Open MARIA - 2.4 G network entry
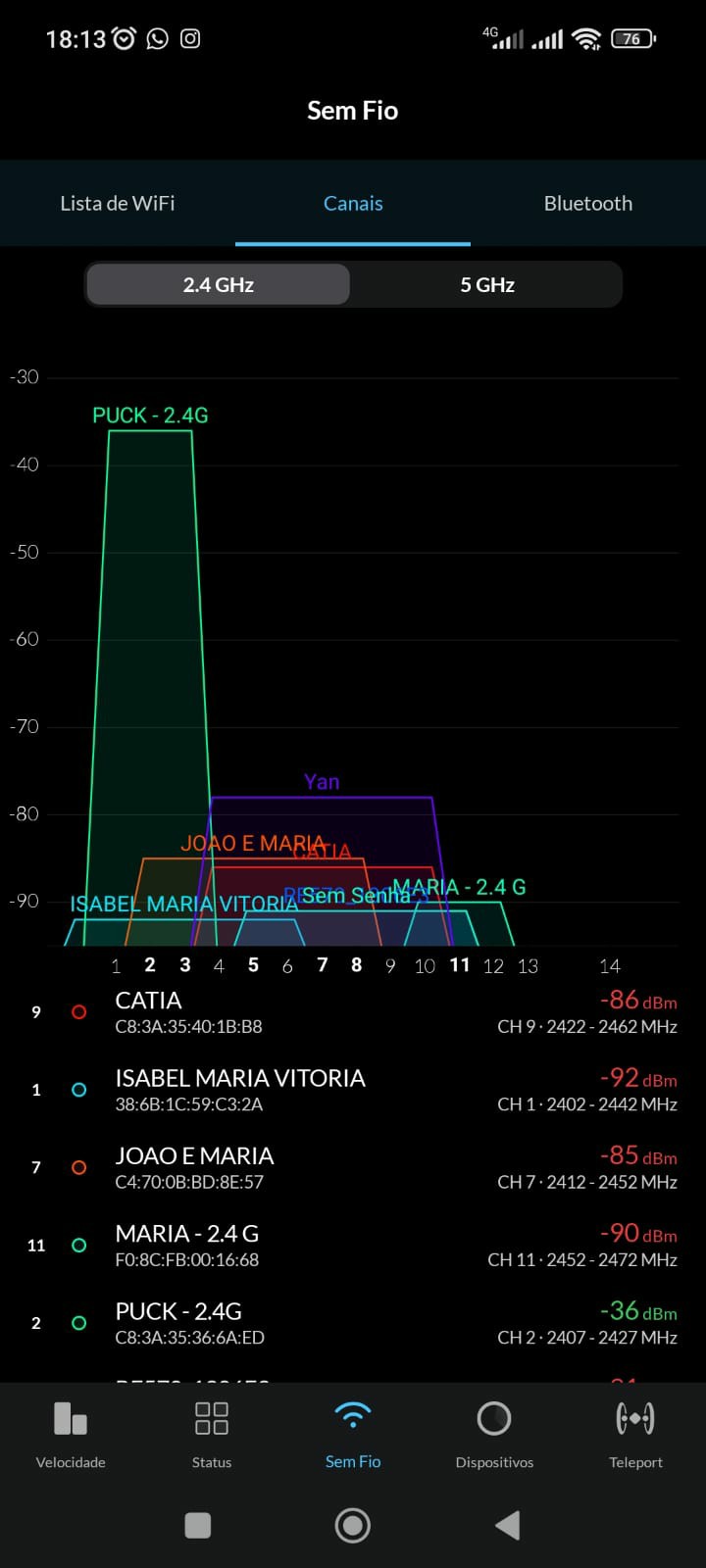Viewport: 706px width, 1568px height. pyautogui.click(x=353, y=1245)
